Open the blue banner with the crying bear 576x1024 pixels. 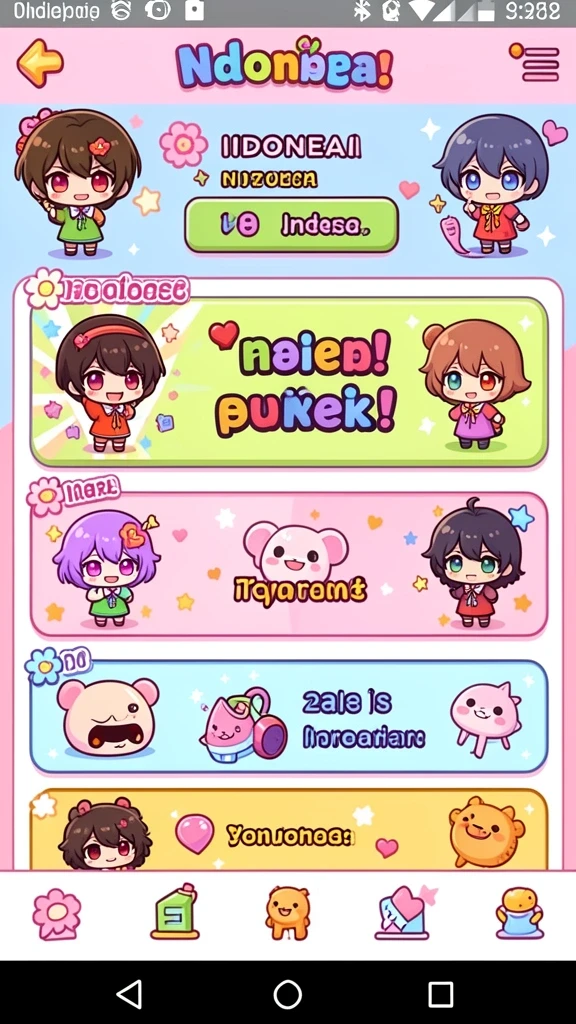point(289,716)
